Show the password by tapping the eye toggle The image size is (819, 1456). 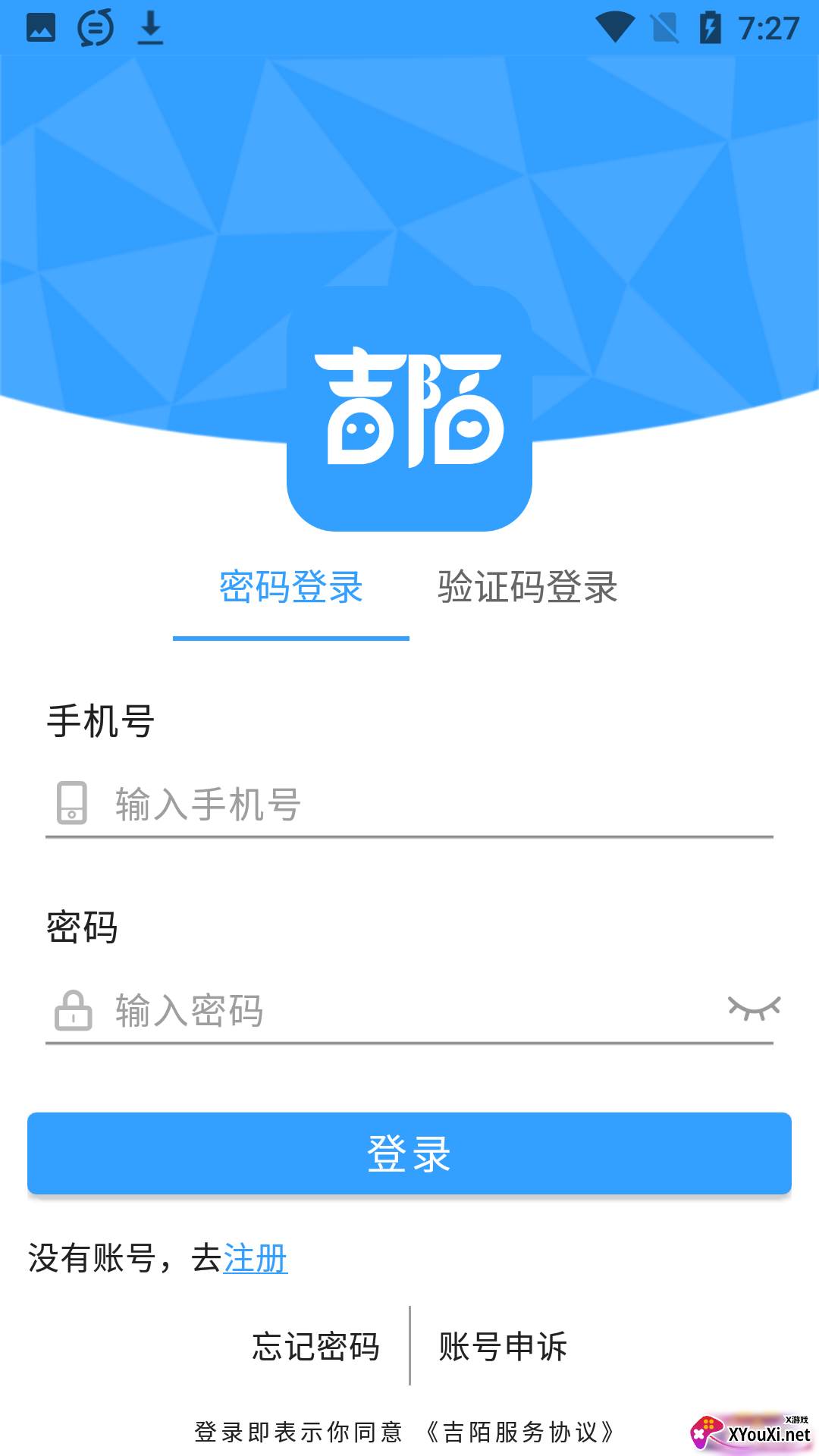(754, 1009)
